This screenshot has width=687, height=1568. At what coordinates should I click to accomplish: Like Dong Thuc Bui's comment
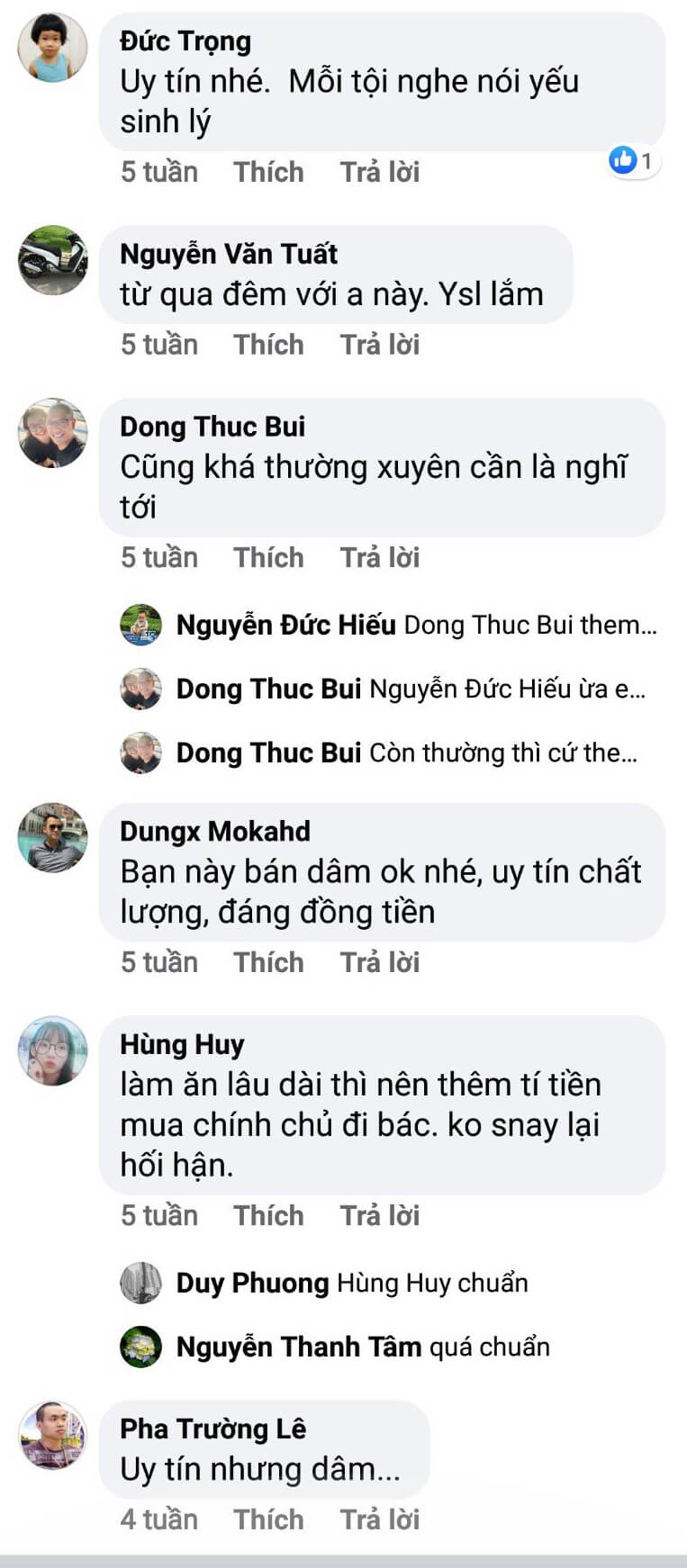pyautogui.click(x=268, y=558)
